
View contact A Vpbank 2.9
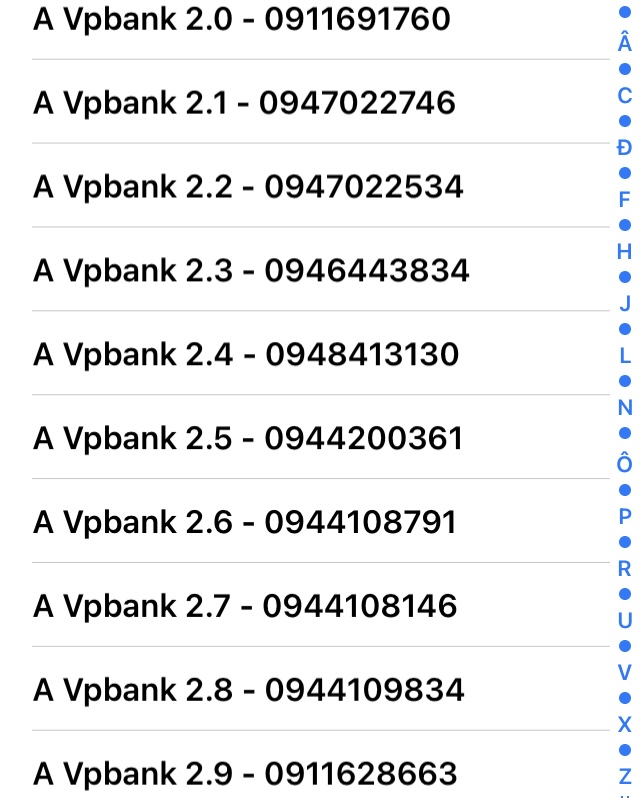pyautogui.click(x=245, y=773)
